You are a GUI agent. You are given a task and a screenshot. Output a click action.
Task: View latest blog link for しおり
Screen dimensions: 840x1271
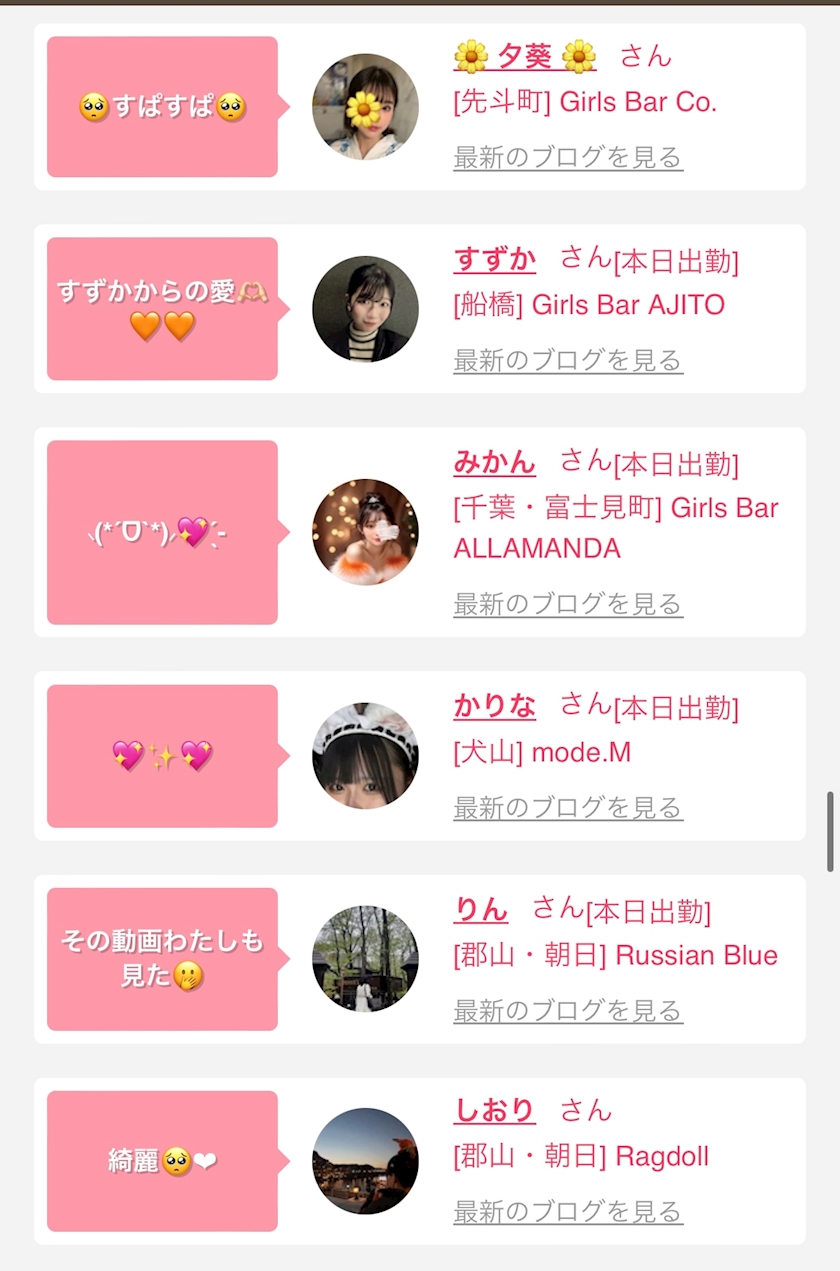[568, 1212]
